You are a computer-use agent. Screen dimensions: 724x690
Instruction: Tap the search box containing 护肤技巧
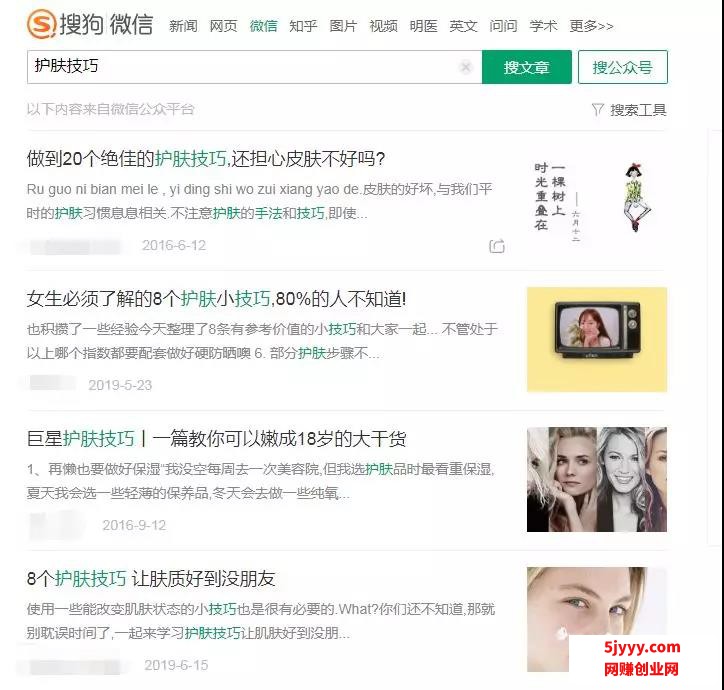[x=240, y=67]
